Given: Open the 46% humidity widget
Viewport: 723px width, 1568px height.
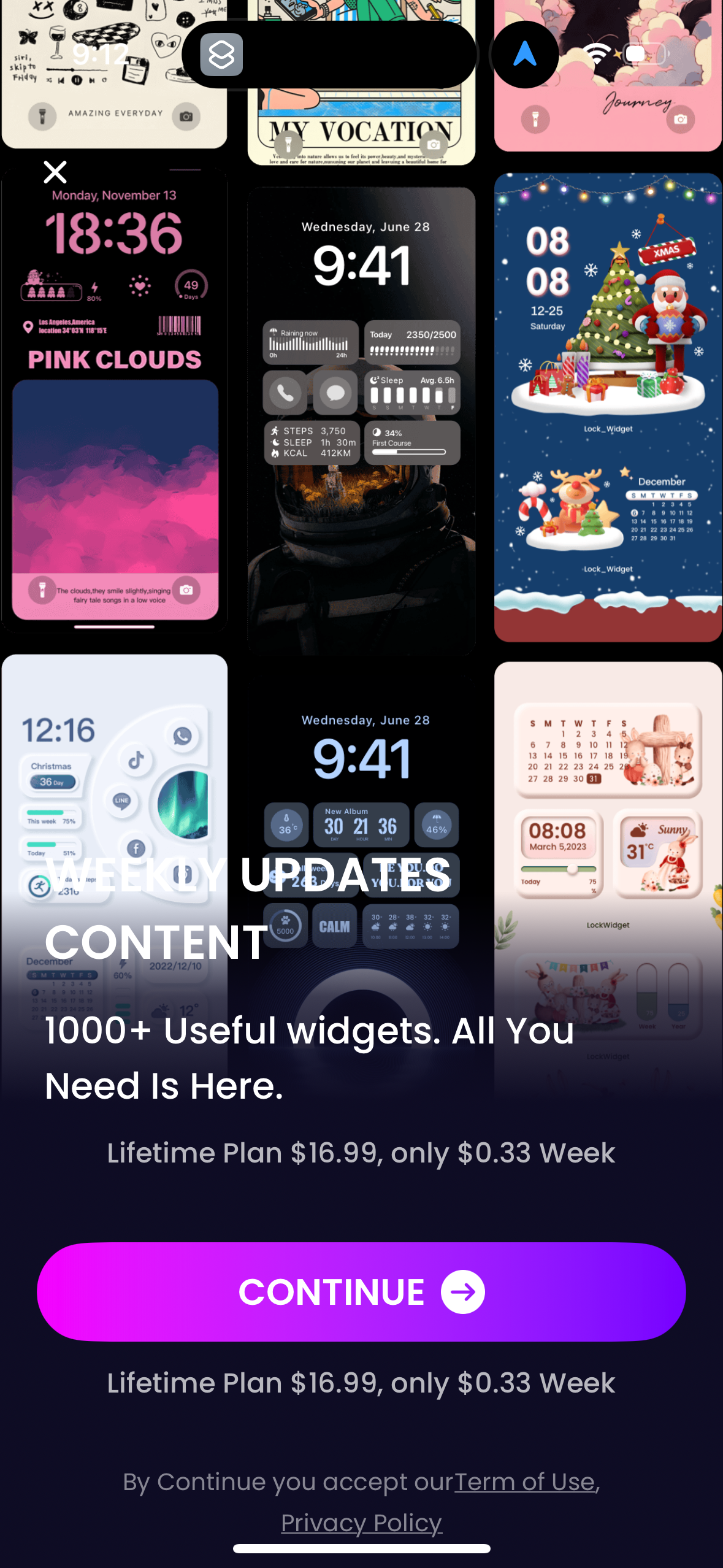Looking at the screenshot, I should pyautogui.click(x=437, y=825).
